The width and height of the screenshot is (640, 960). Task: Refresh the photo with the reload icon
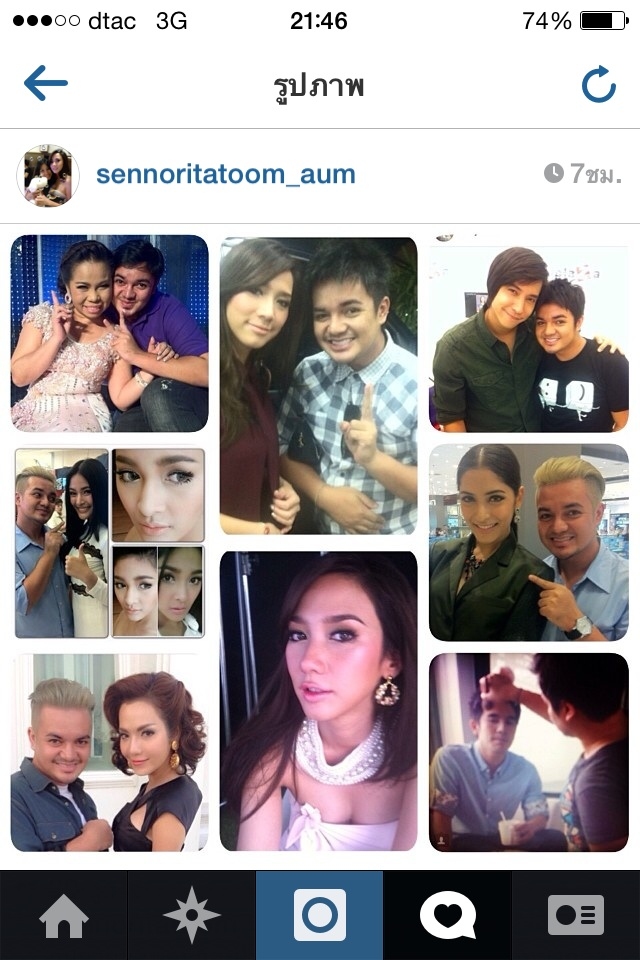598,86
